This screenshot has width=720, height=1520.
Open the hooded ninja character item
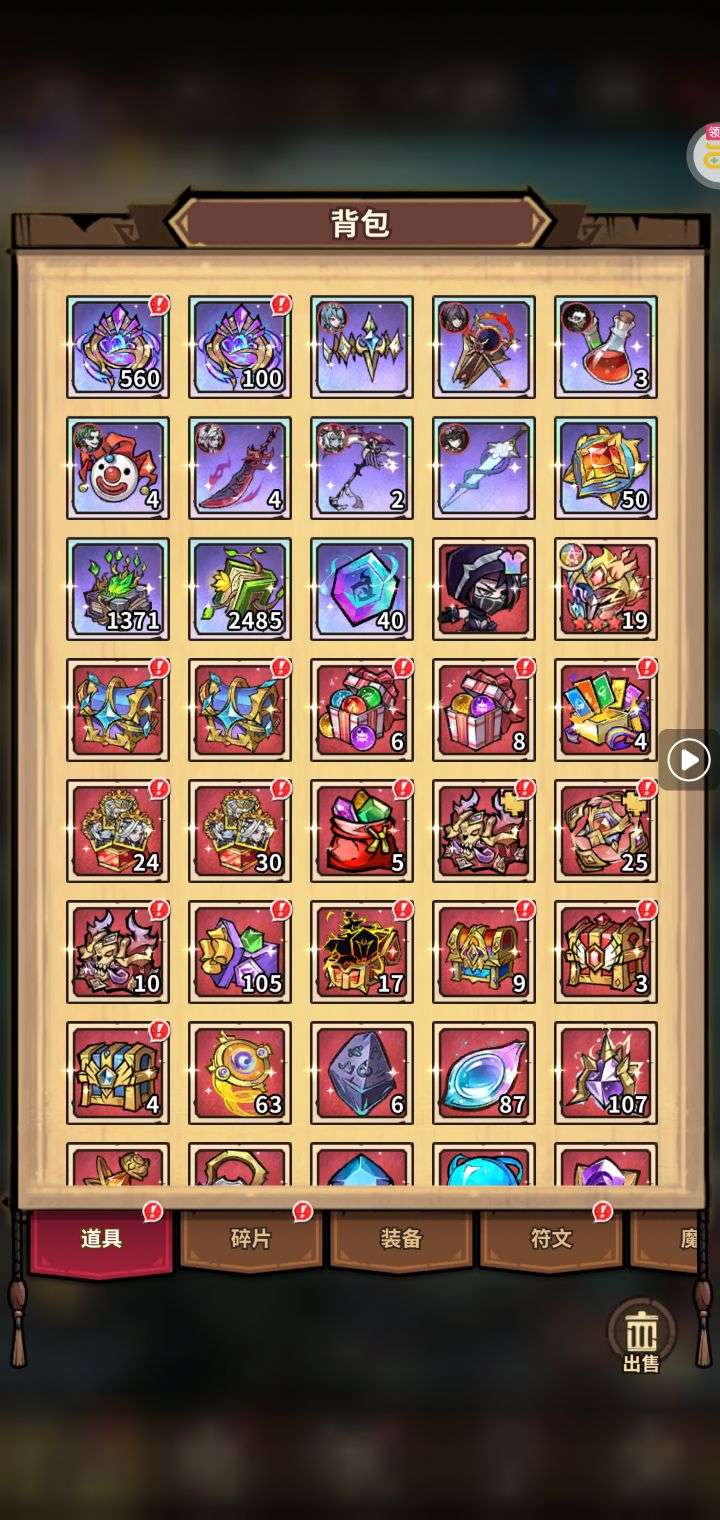(484, 588)
